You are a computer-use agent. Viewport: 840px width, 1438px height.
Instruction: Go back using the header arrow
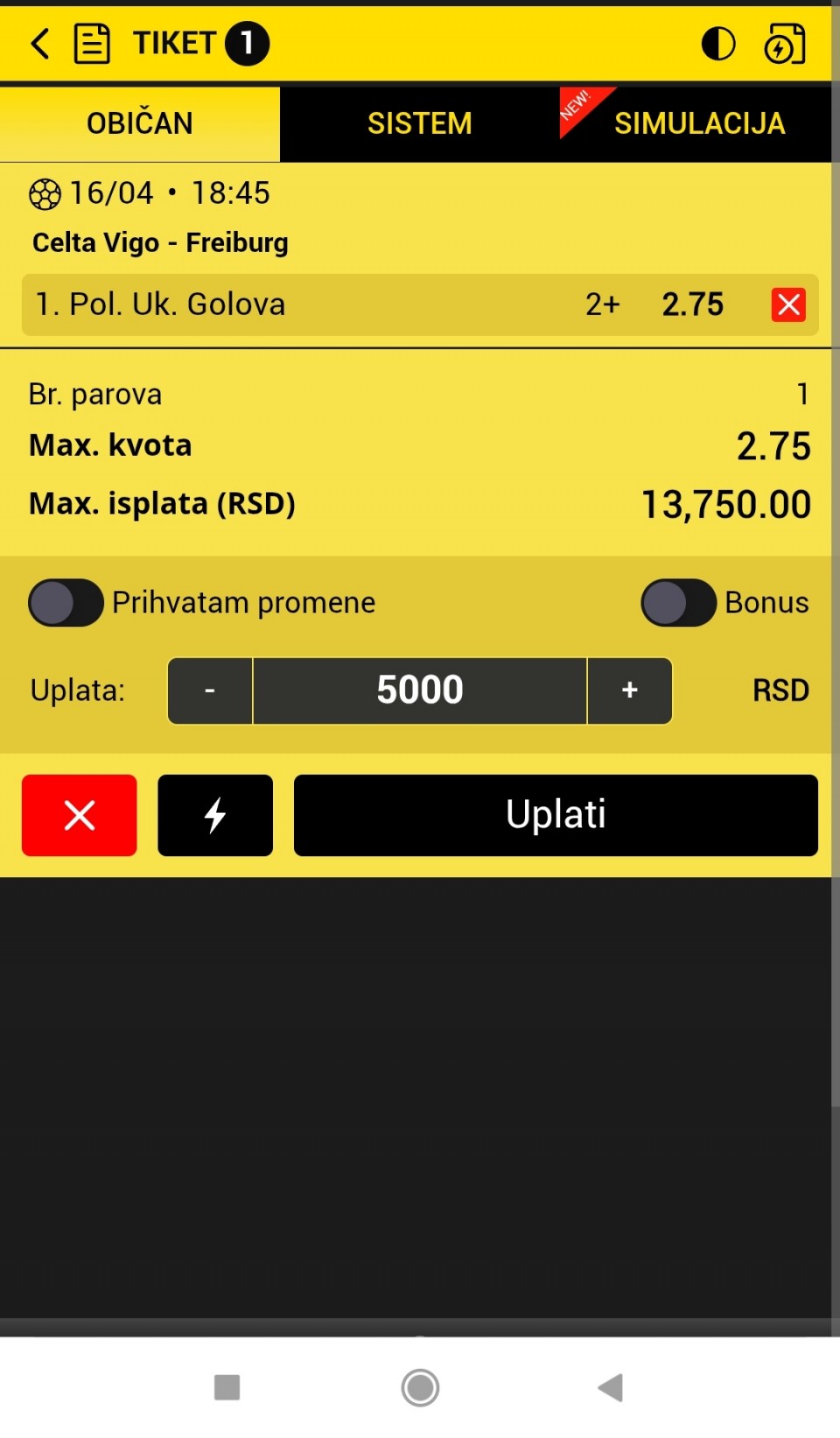[x=40, y=43]
